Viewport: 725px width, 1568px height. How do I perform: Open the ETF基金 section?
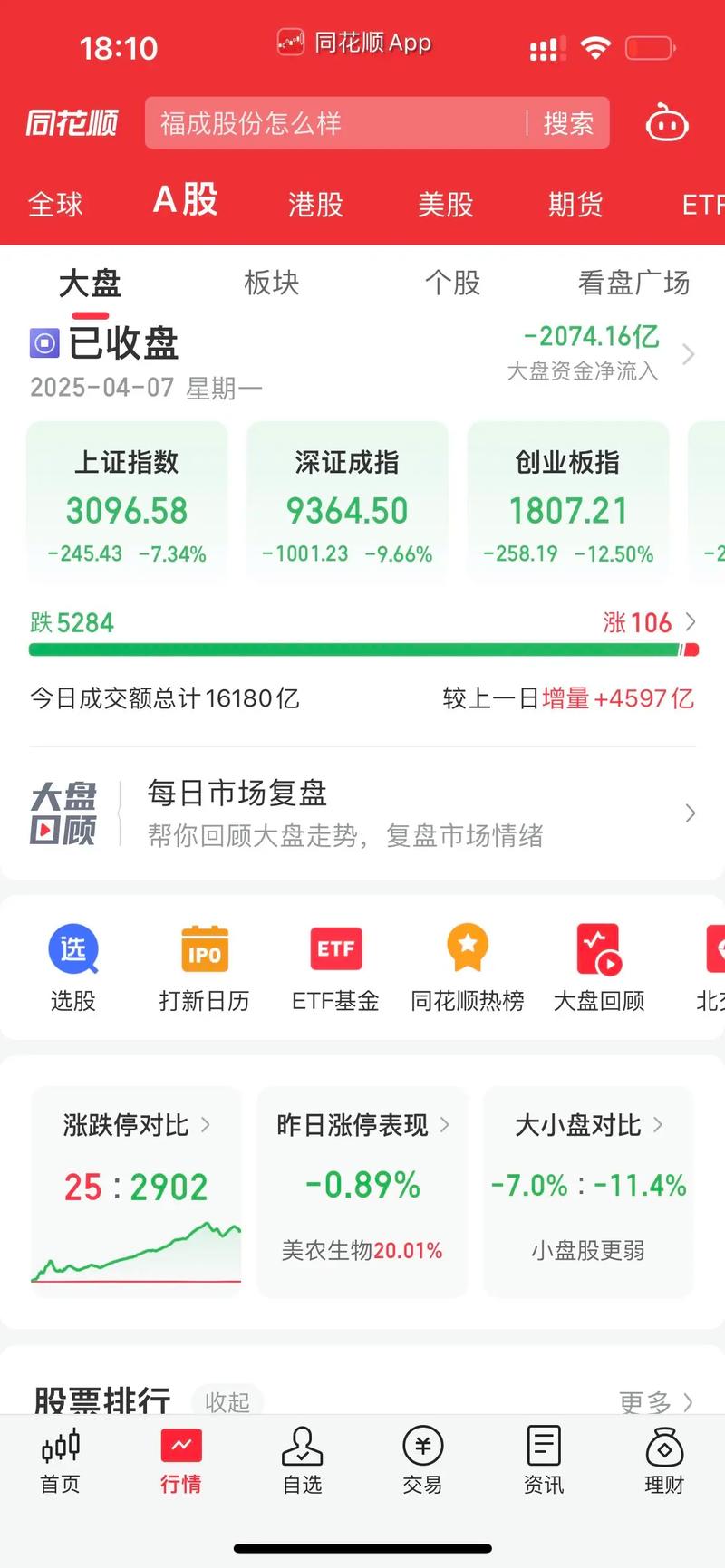click(335, 965)
